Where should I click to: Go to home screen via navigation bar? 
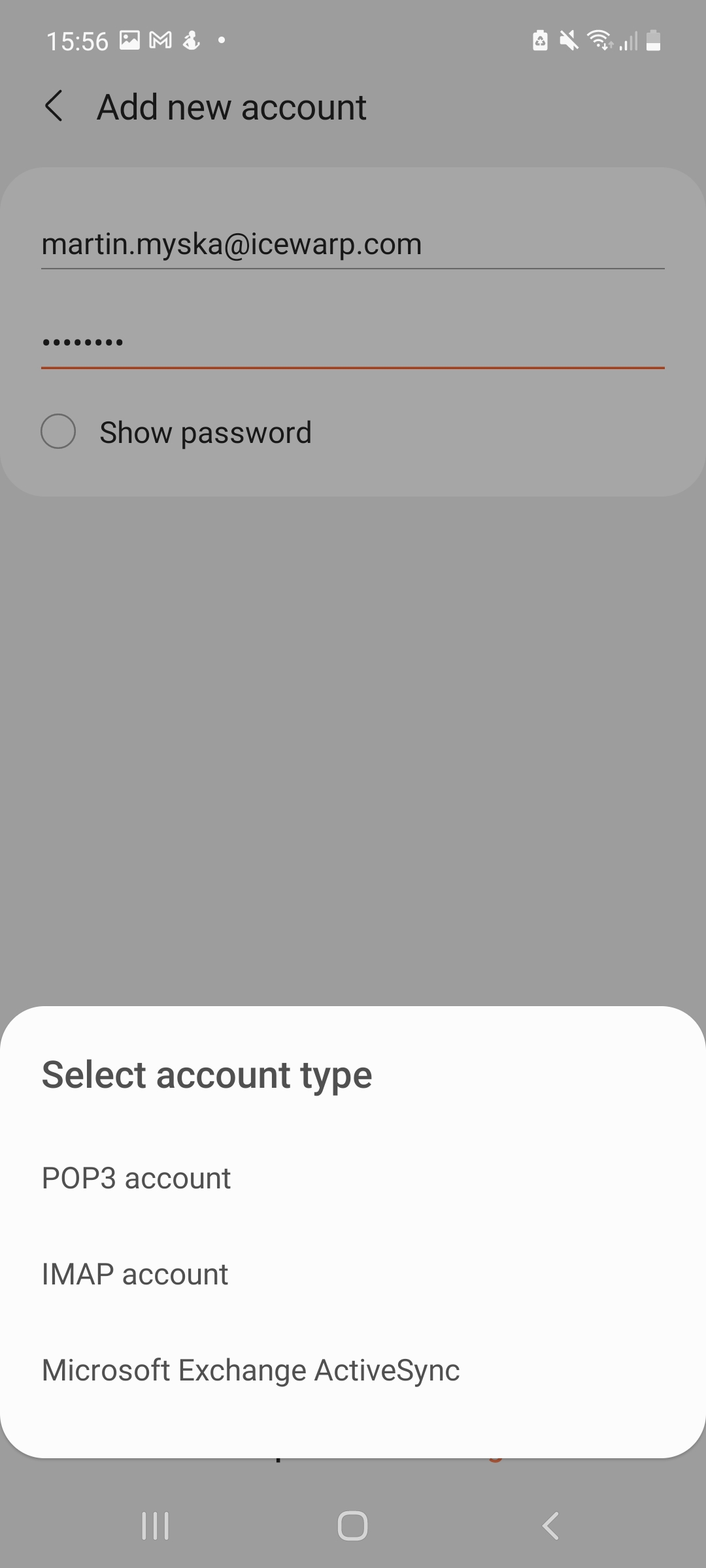[352, 1526]
